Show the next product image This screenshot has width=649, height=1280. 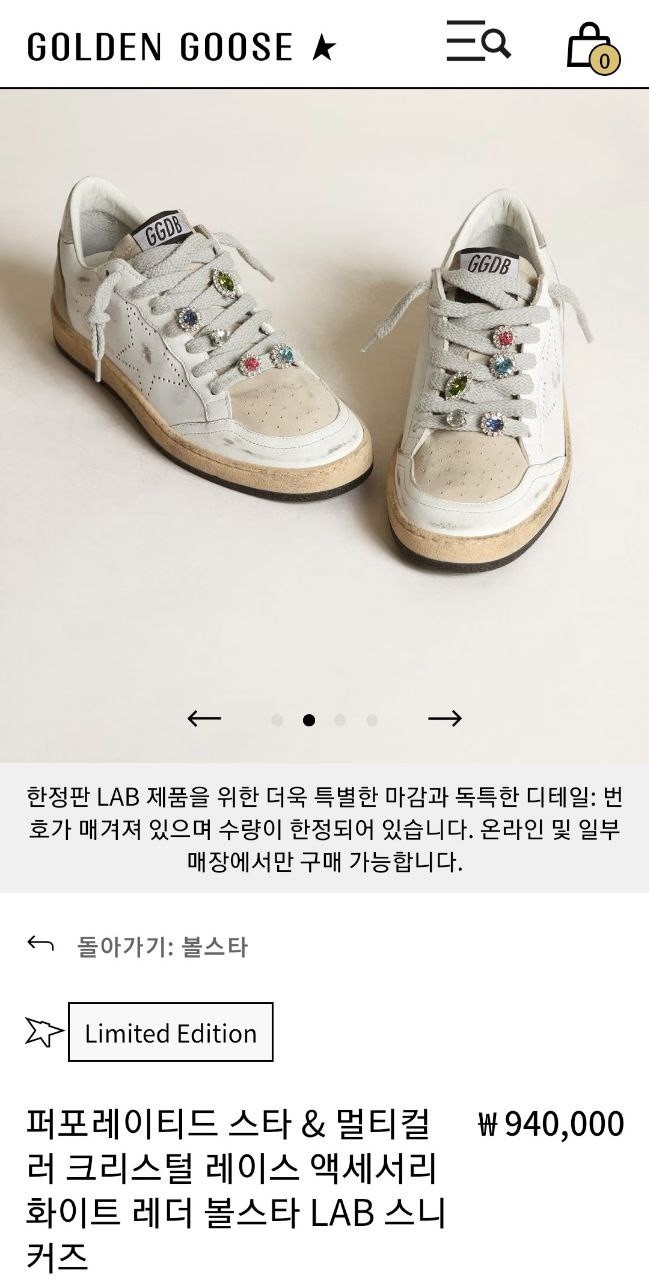pyautogui.click(x=444, y=718)
